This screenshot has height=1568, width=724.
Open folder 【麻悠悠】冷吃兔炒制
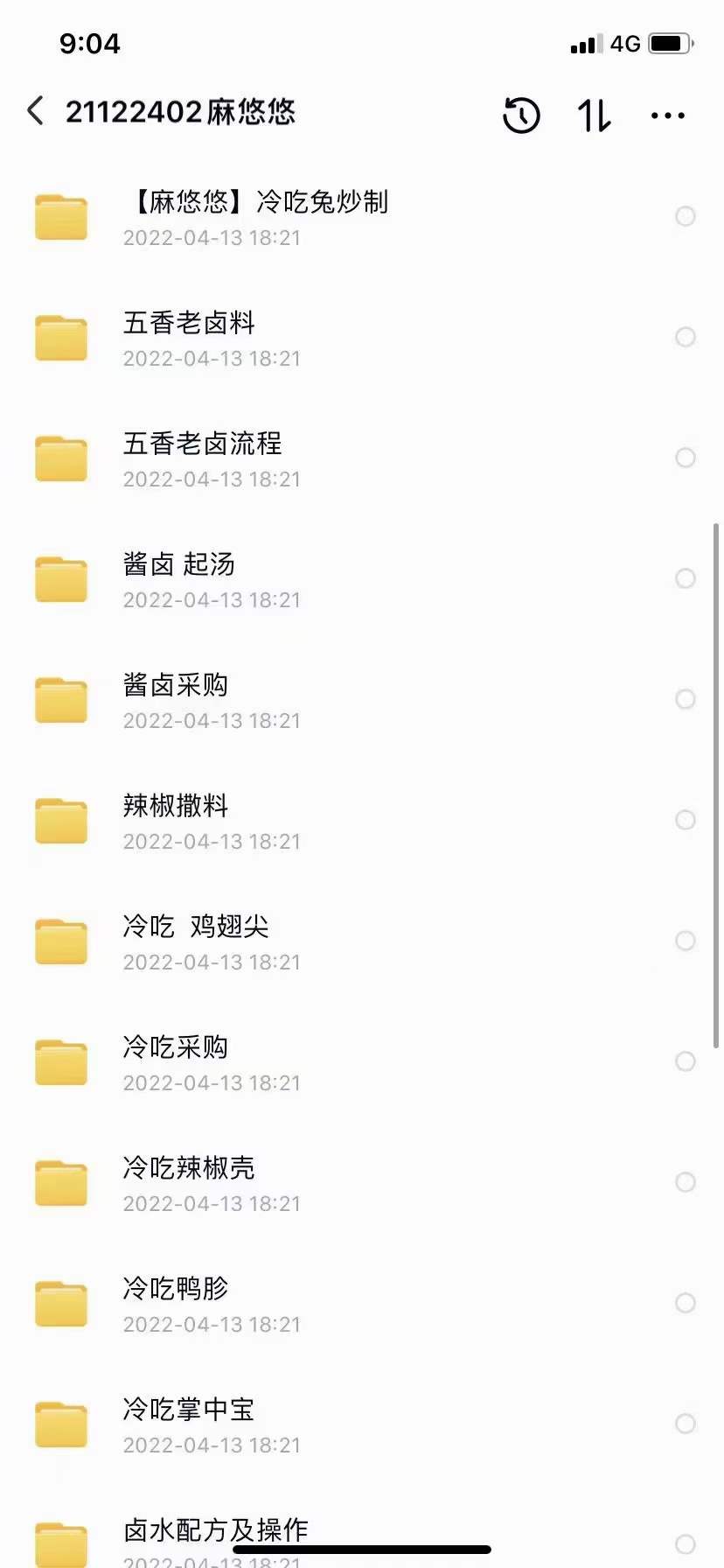click(256, 202)
